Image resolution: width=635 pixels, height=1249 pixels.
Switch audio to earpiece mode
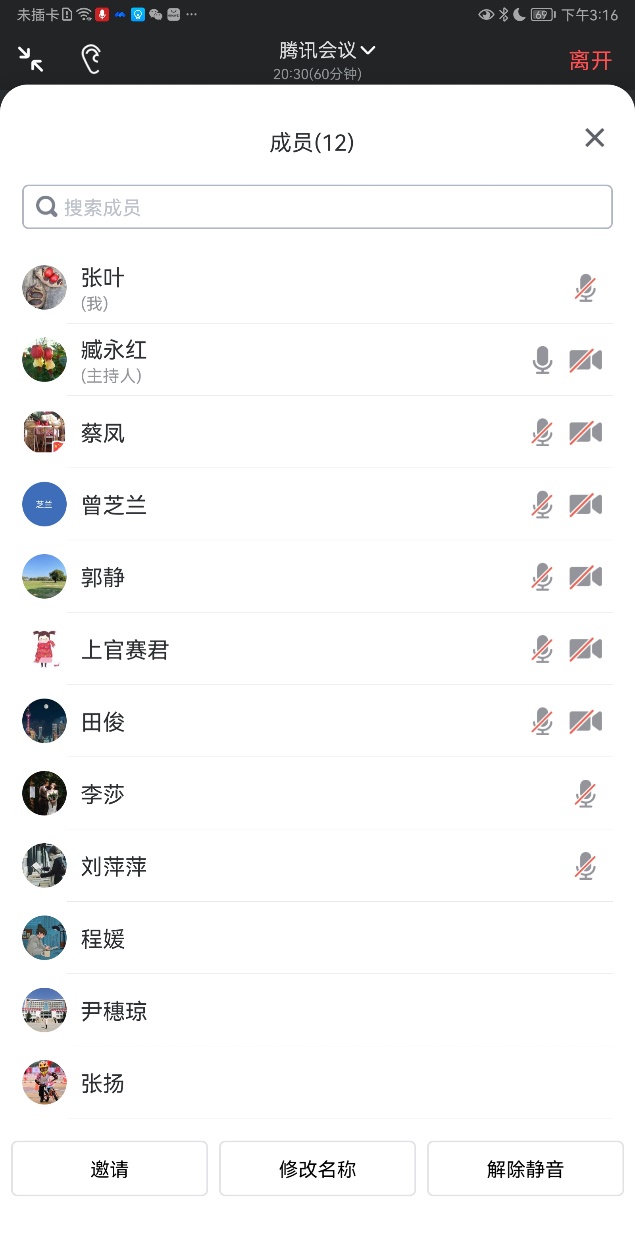91,59
